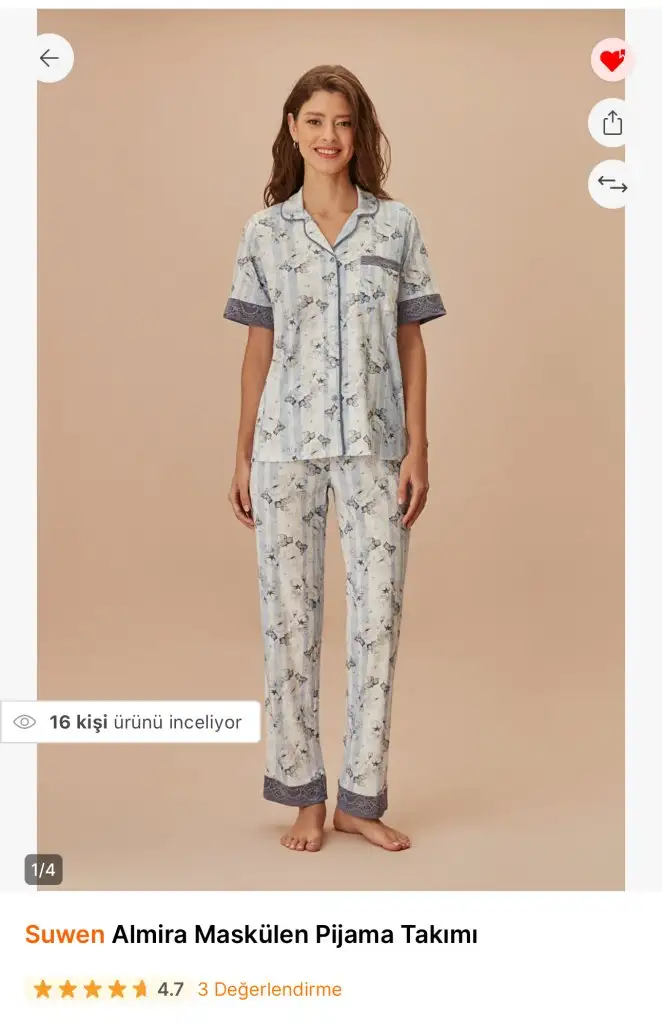Open the product photo in full view
662x1024 pixels.
[331, 450]
